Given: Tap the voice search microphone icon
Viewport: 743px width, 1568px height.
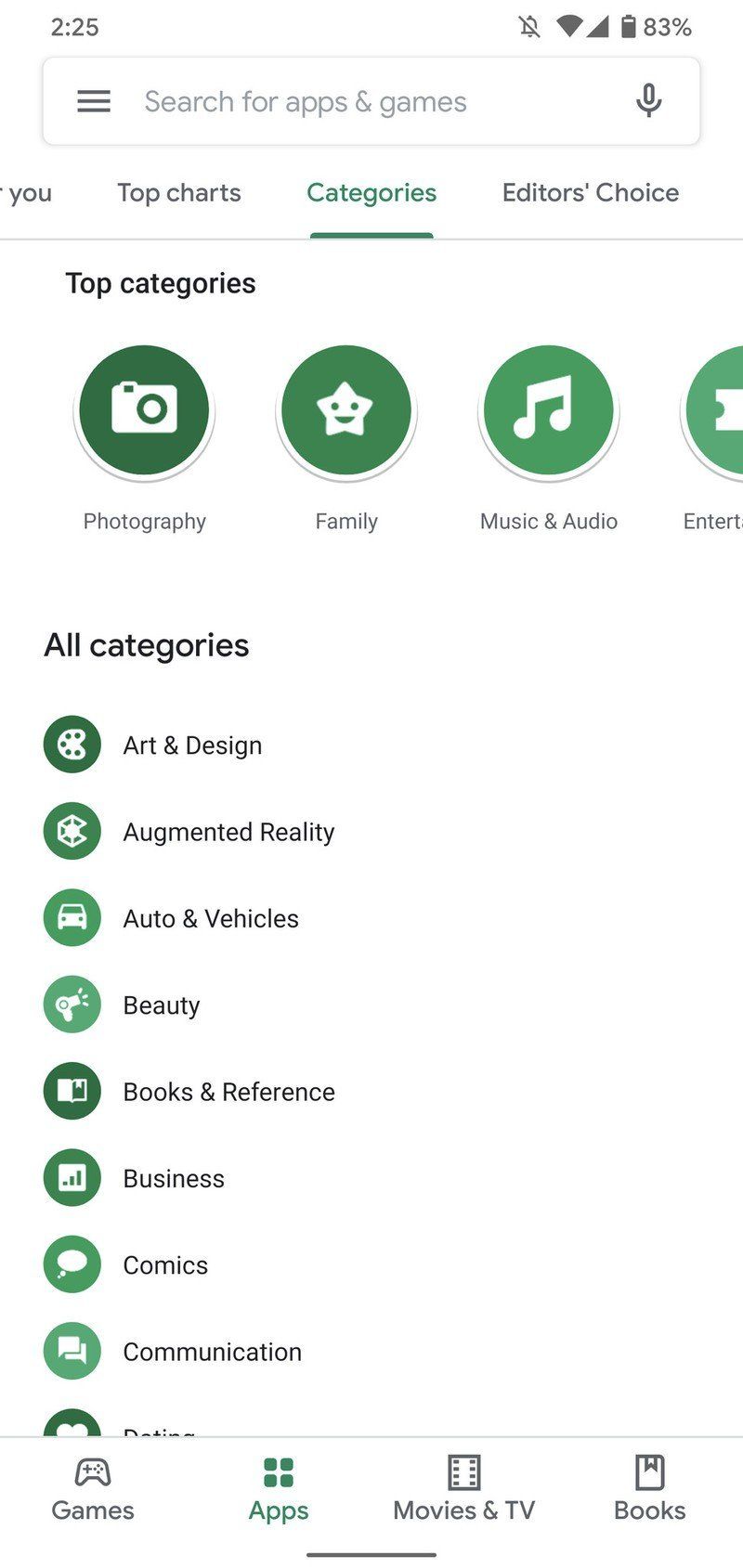Looking at the screenshot, I should [x=648, y=100].
